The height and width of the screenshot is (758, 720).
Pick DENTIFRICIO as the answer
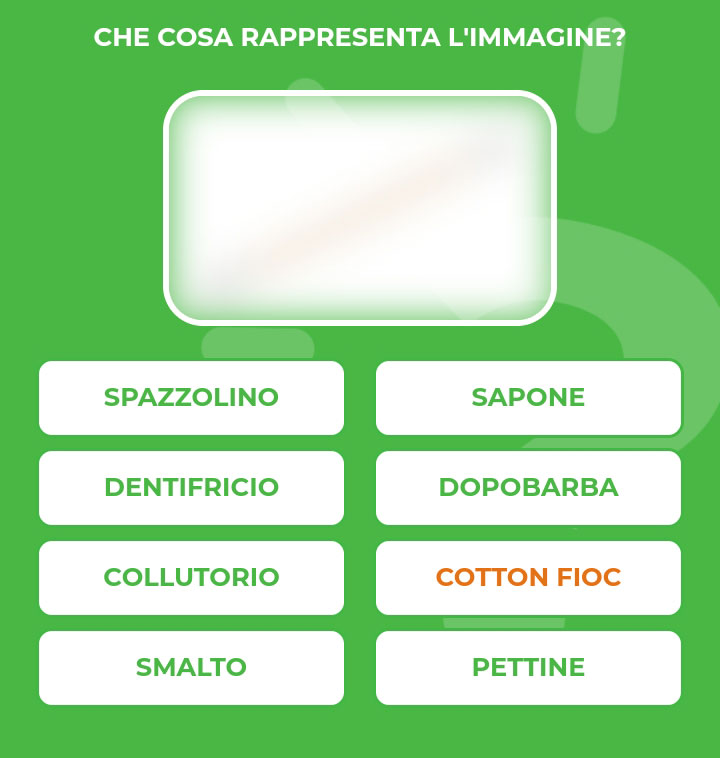191,488
